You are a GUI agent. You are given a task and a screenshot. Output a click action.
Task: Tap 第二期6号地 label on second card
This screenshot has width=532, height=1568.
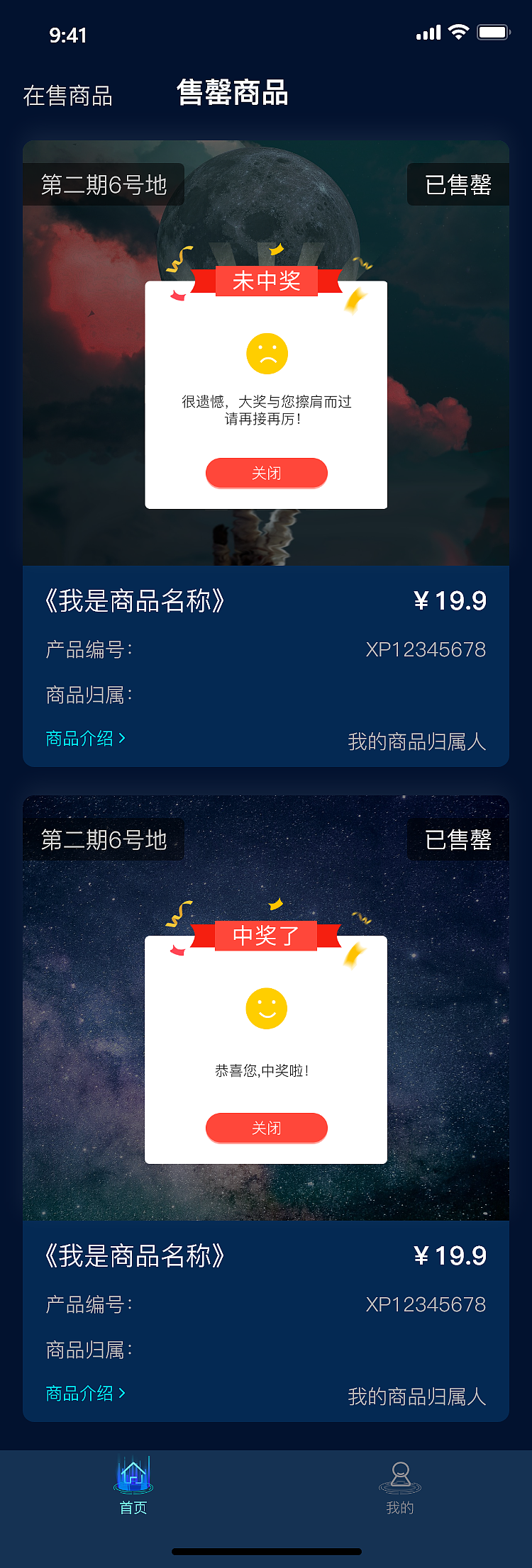click(104, 838)
